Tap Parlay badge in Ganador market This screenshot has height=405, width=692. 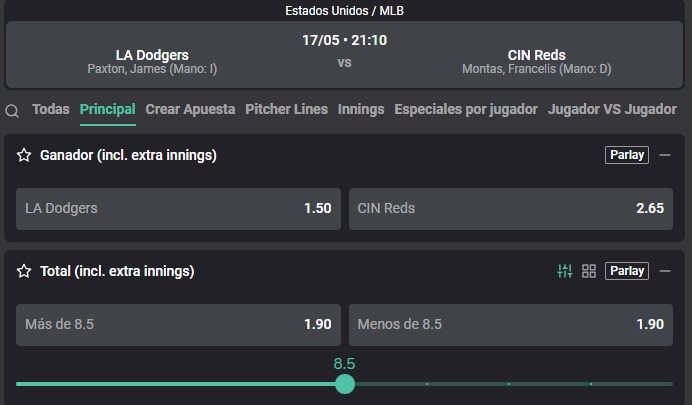tap(627, 155)
